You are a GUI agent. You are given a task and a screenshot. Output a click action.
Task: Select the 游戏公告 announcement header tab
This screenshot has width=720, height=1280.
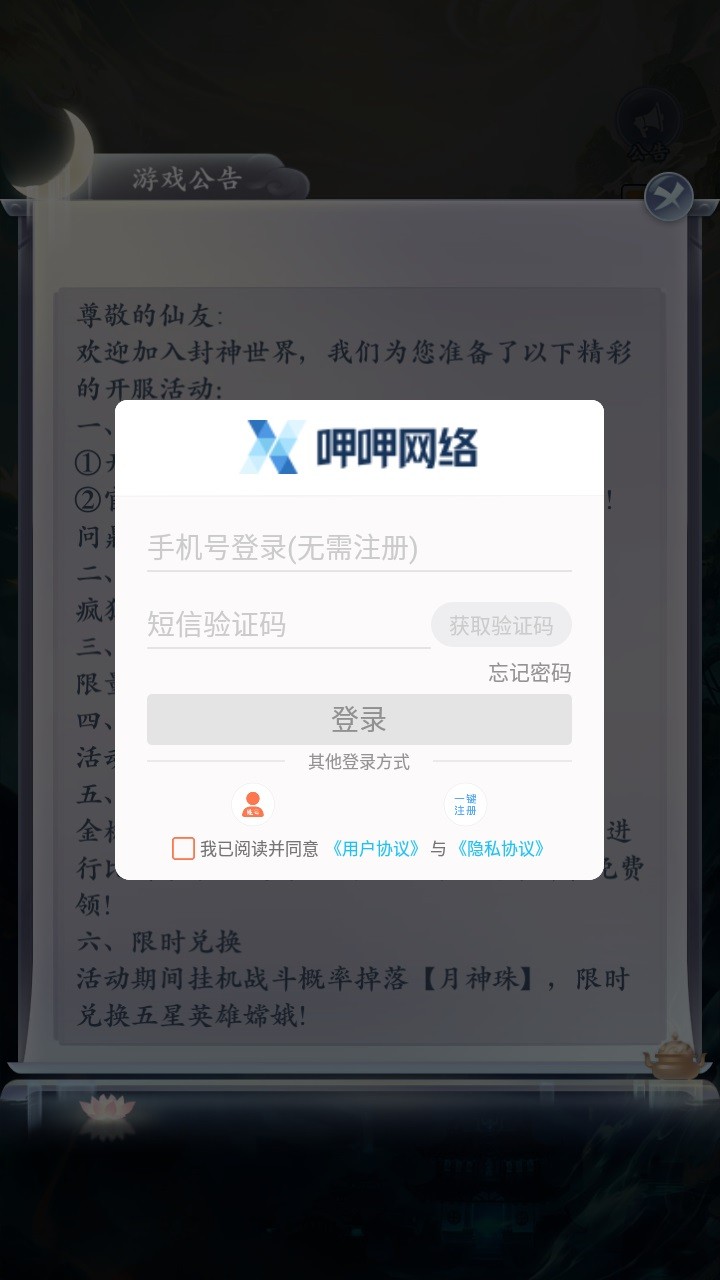pos(185,178)
